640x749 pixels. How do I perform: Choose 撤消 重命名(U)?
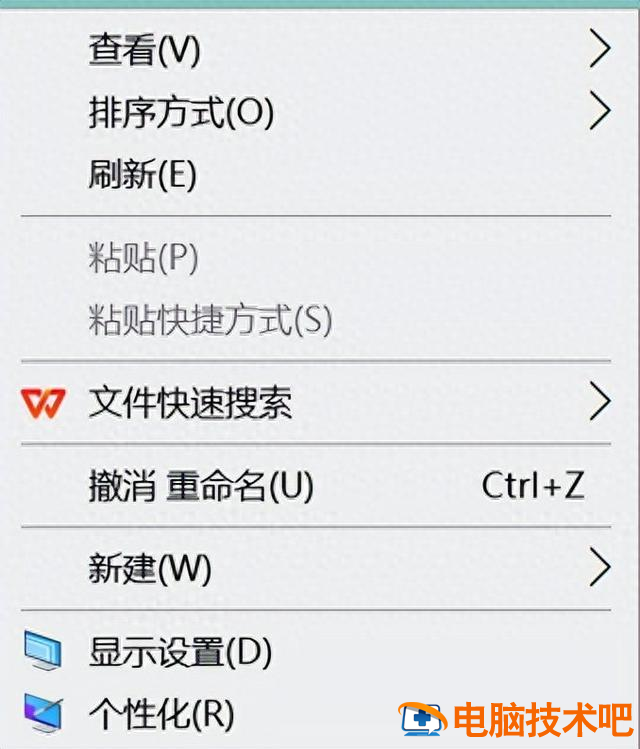(x=201, y=487)
